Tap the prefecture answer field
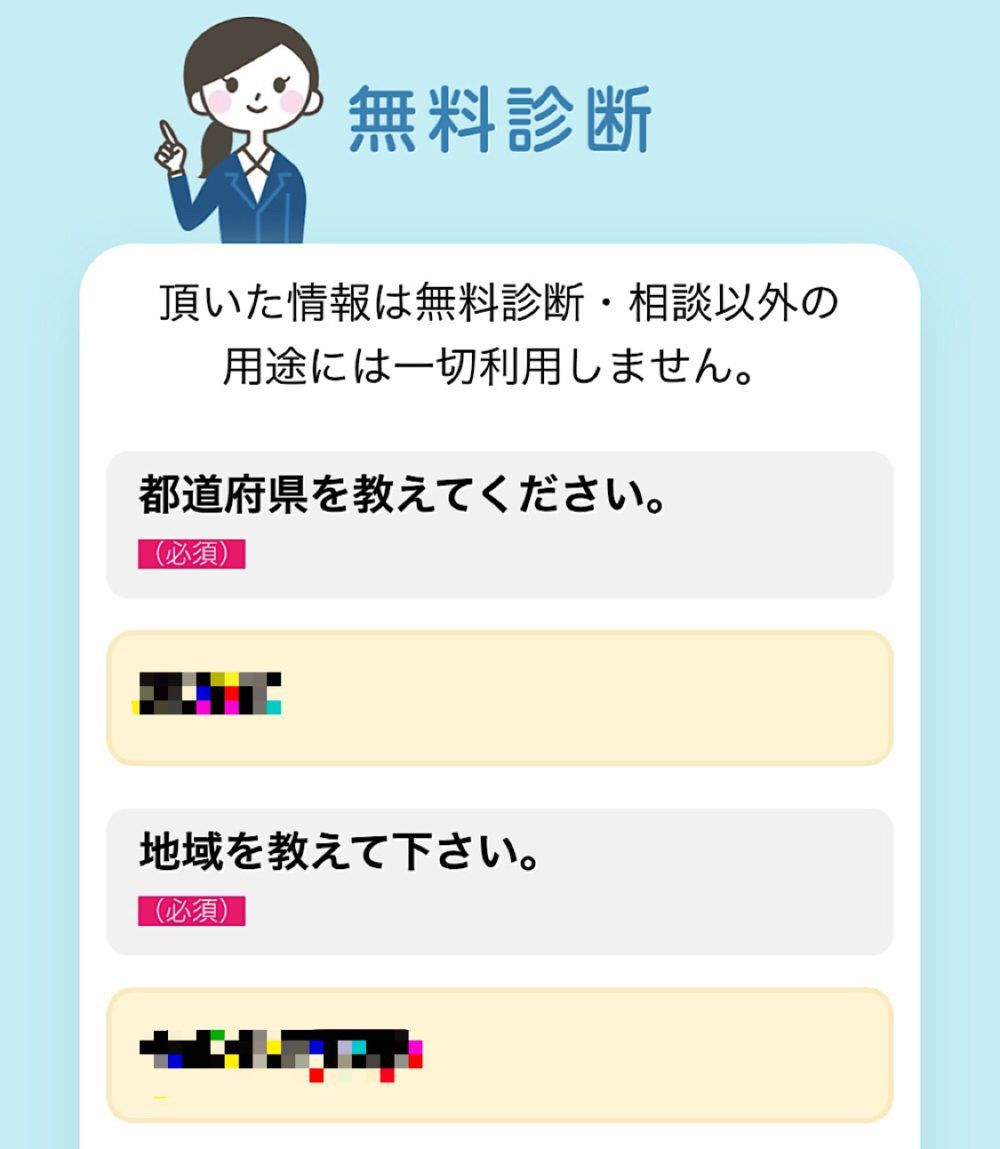This screenshot has width=1000, height=1149. click(499, 697)
